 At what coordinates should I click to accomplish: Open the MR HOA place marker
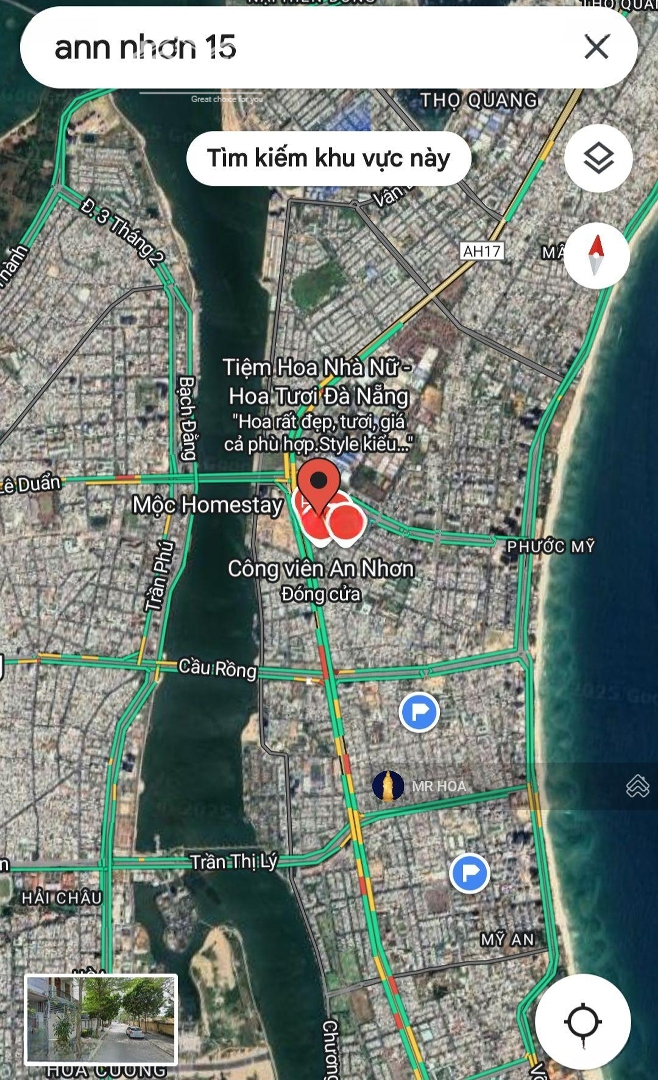click(x=389, y=786)
